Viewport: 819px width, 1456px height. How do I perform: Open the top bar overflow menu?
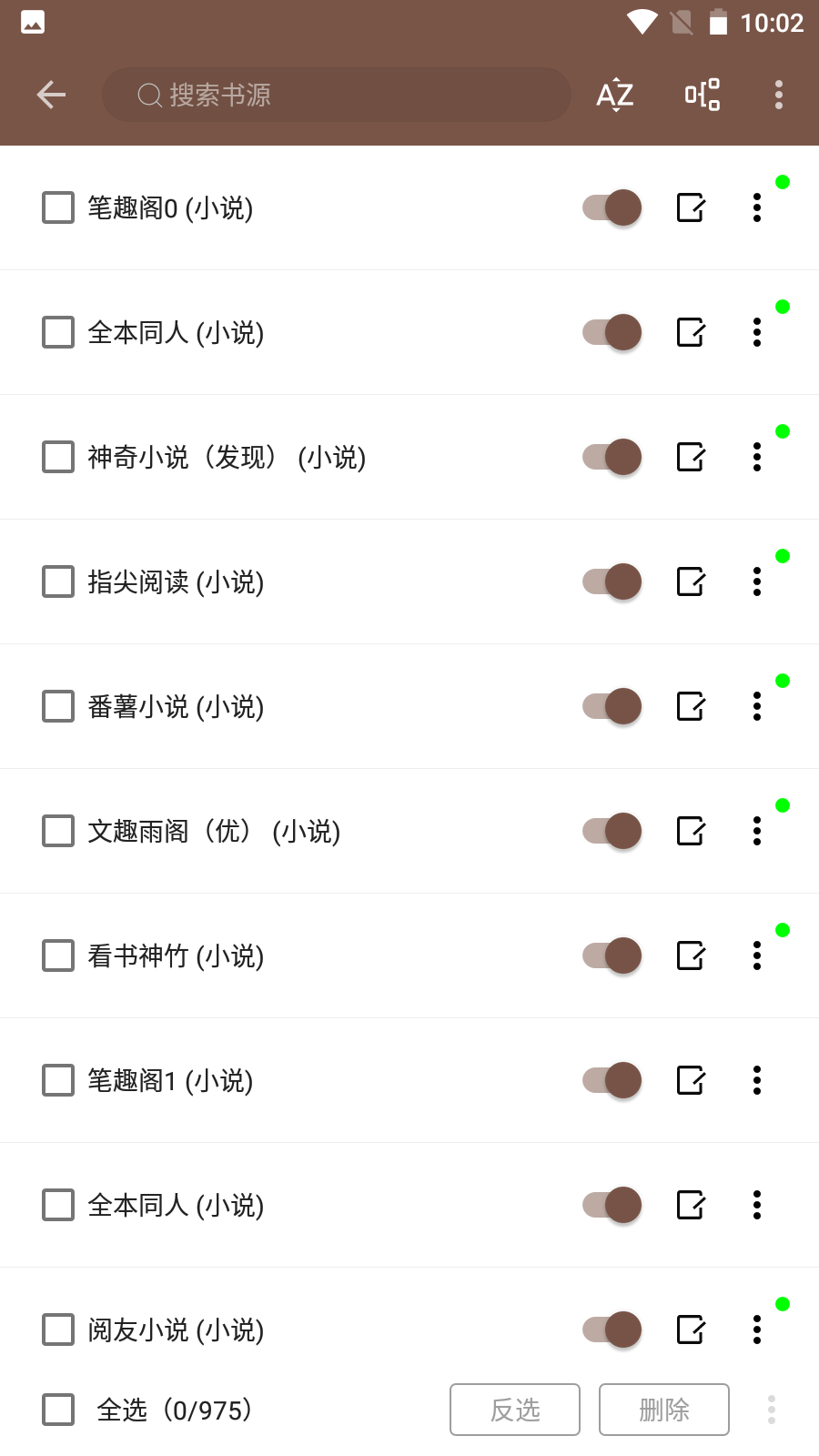779,95
